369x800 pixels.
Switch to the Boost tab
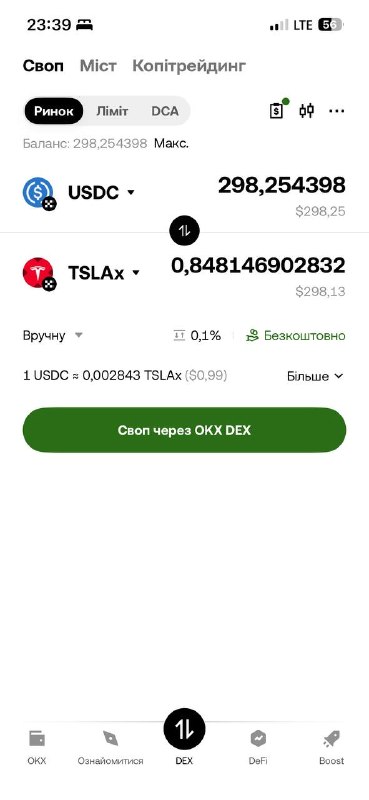pyautogui.click(x=331, y=747)
